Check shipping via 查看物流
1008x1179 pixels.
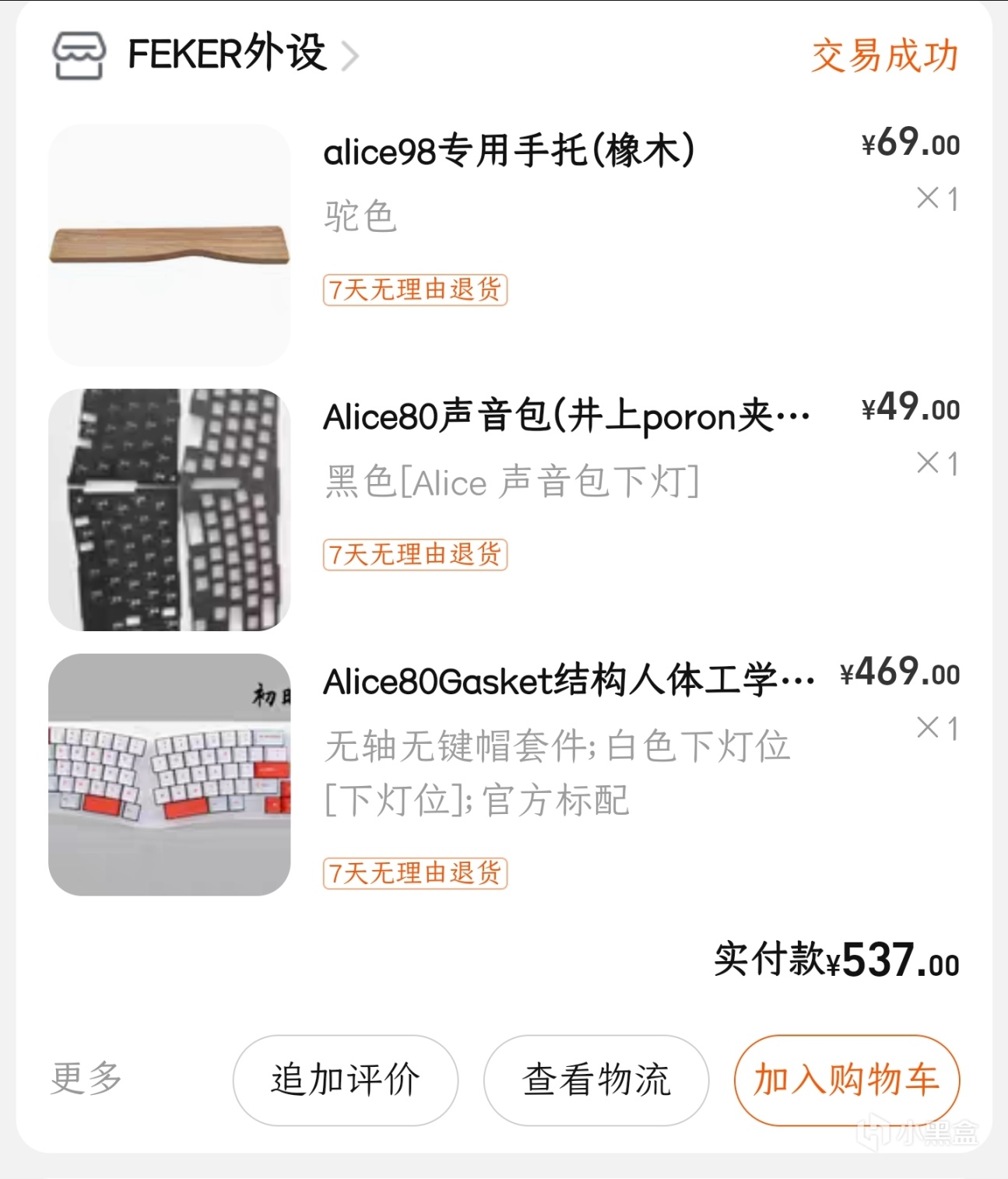[595, 1080]
